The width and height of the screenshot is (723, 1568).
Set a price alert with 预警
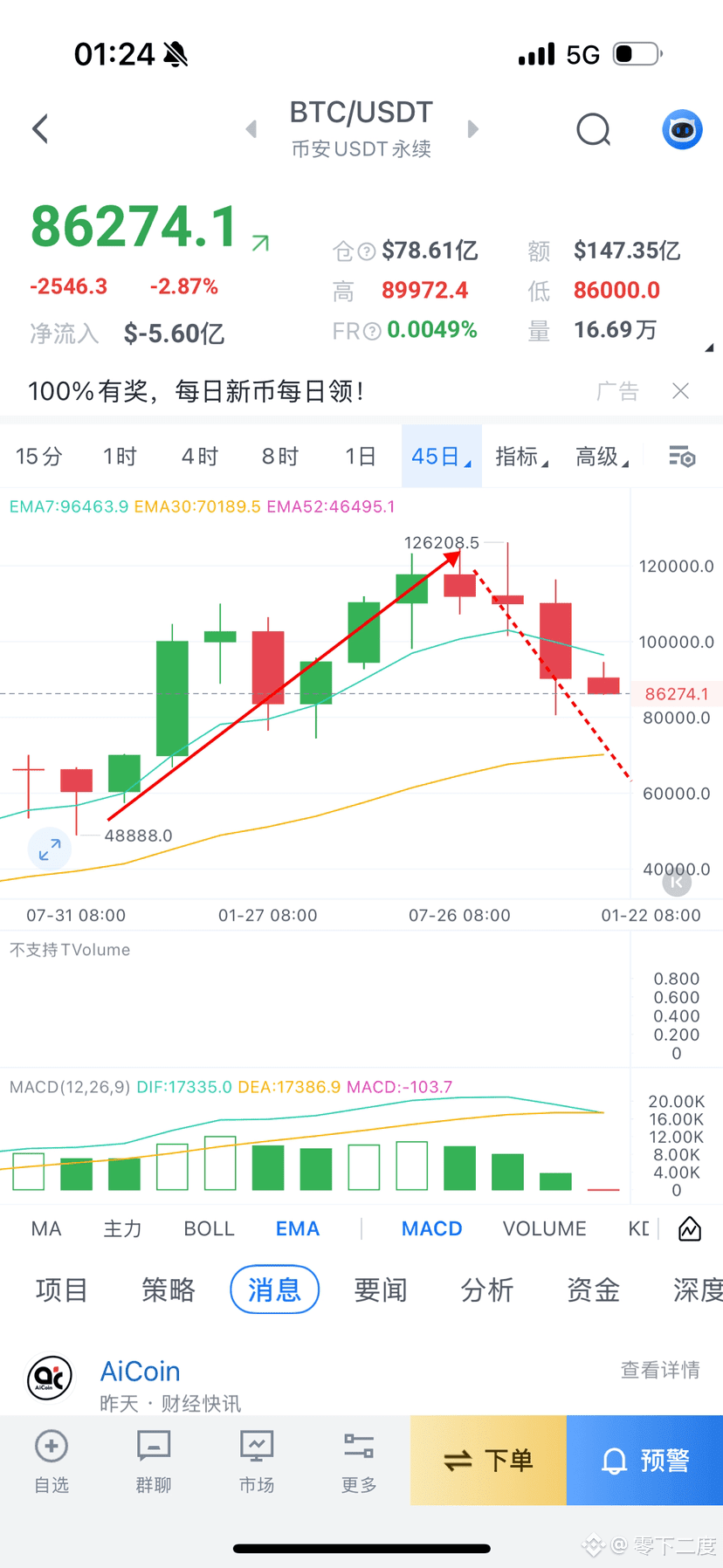coord(645,1461)
